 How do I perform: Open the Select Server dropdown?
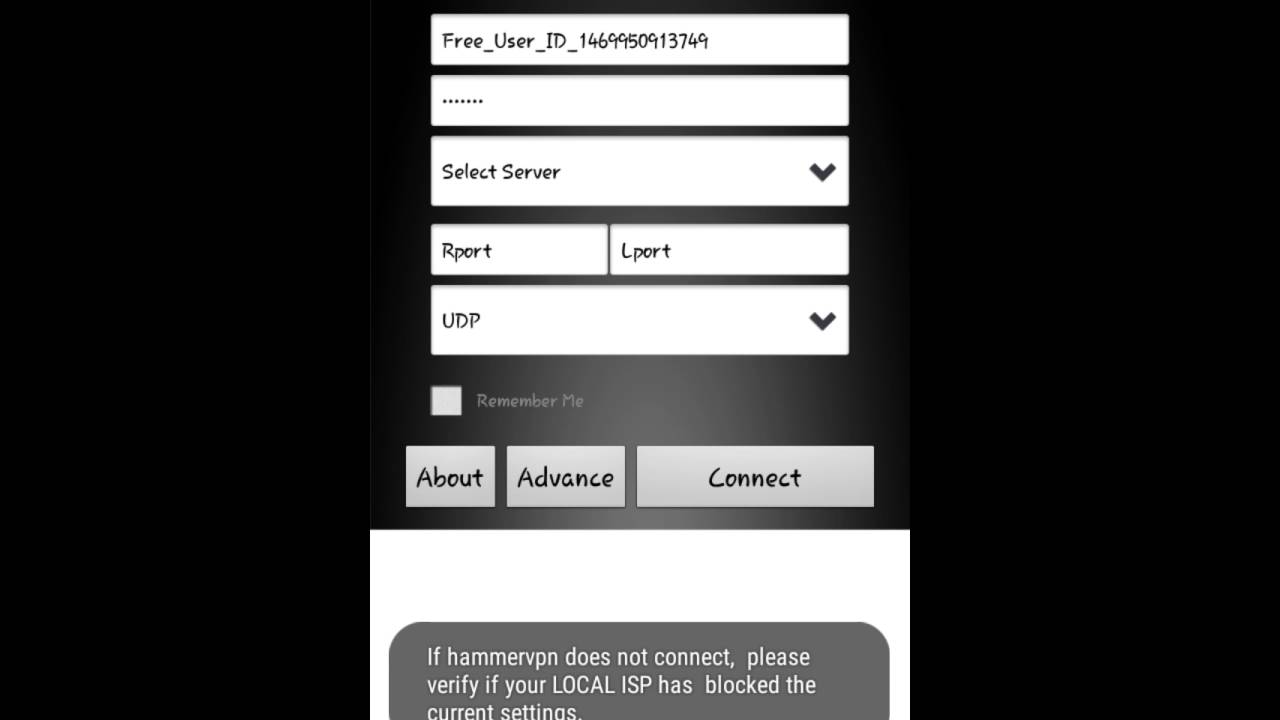640,171
